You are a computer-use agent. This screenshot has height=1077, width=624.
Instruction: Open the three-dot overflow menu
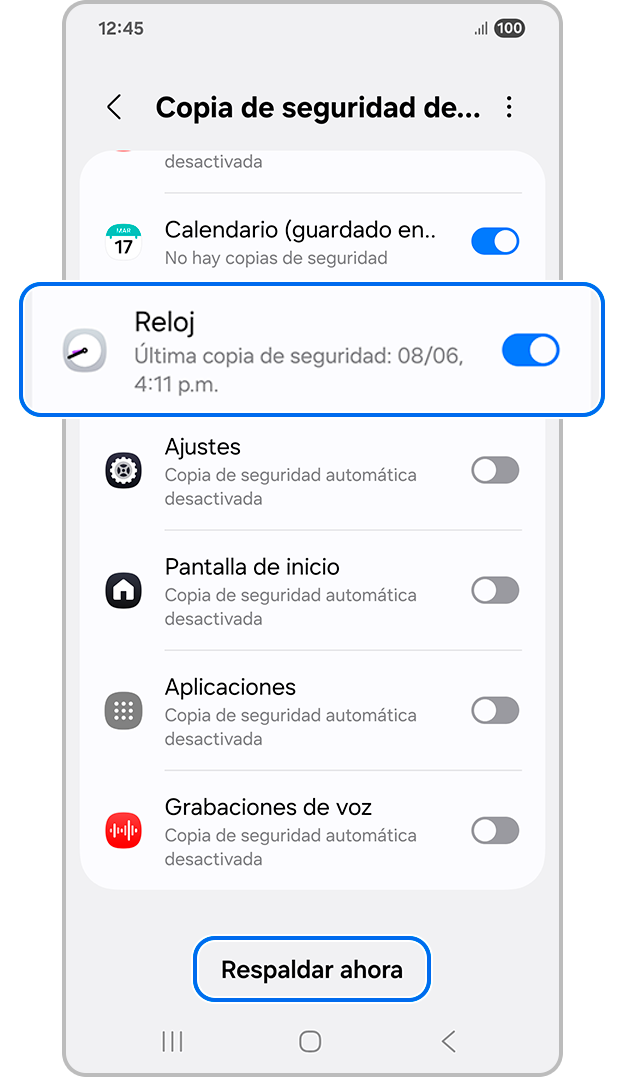pyautogui.click(x=509, y=108)
